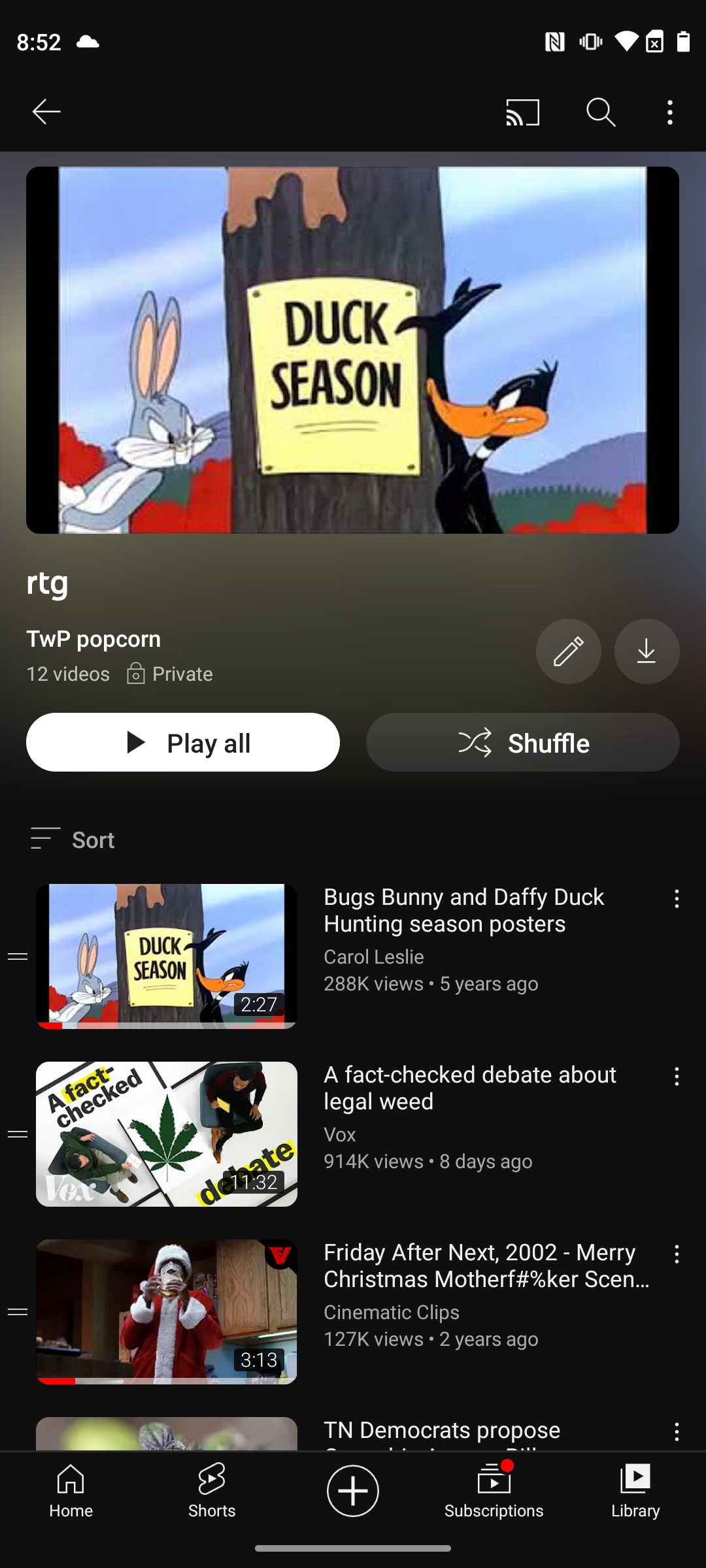Open the top overflow menu
Viewport: 706px width, 1568px height.
pos(670,112)
